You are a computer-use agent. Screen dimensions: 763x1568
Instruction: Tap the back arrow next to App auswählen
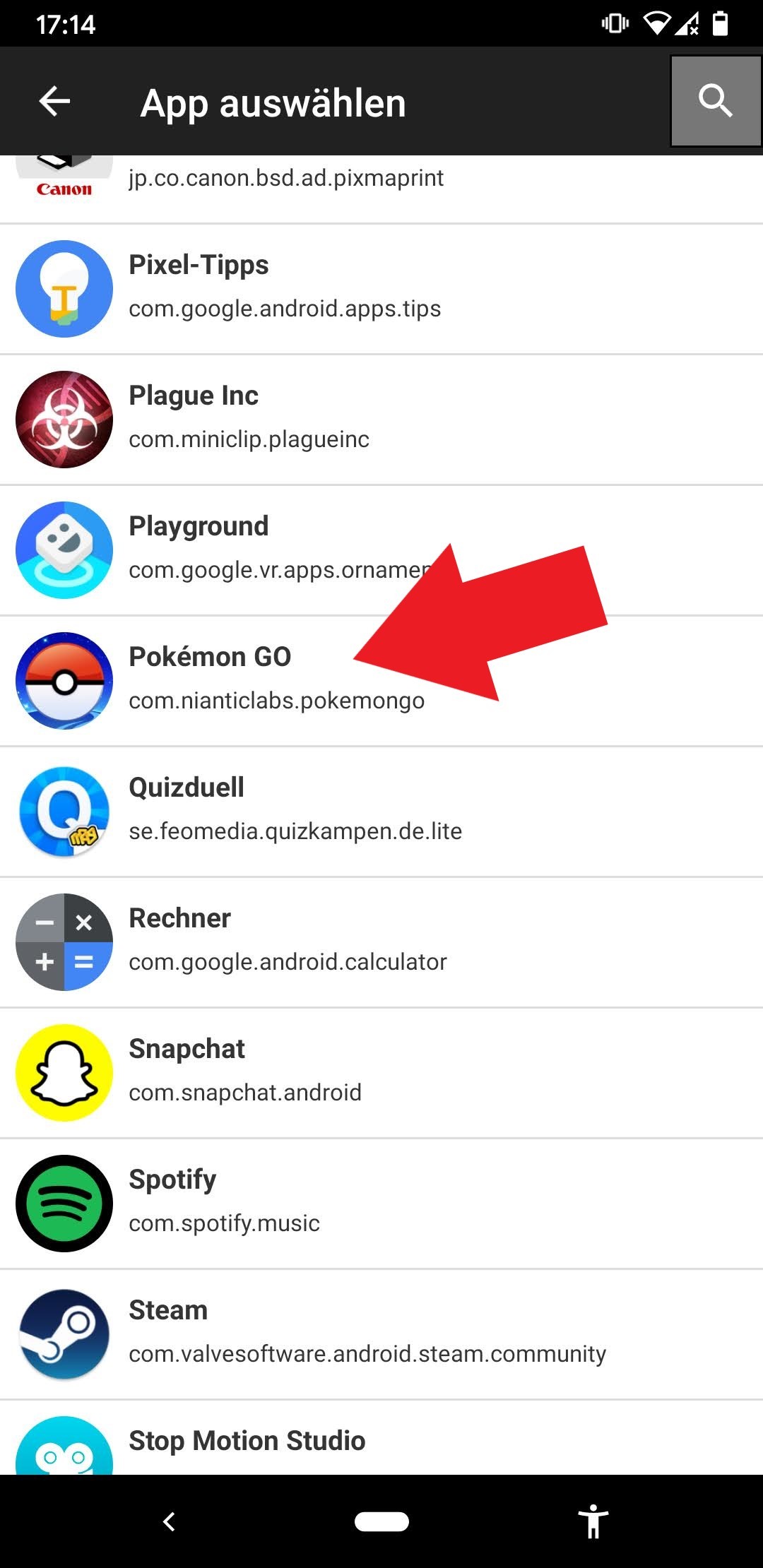point(53,102)
